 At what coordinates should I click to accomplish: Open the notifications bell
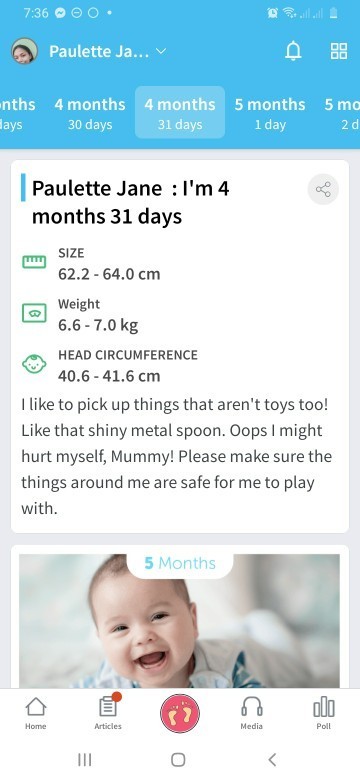click(293, 51)
